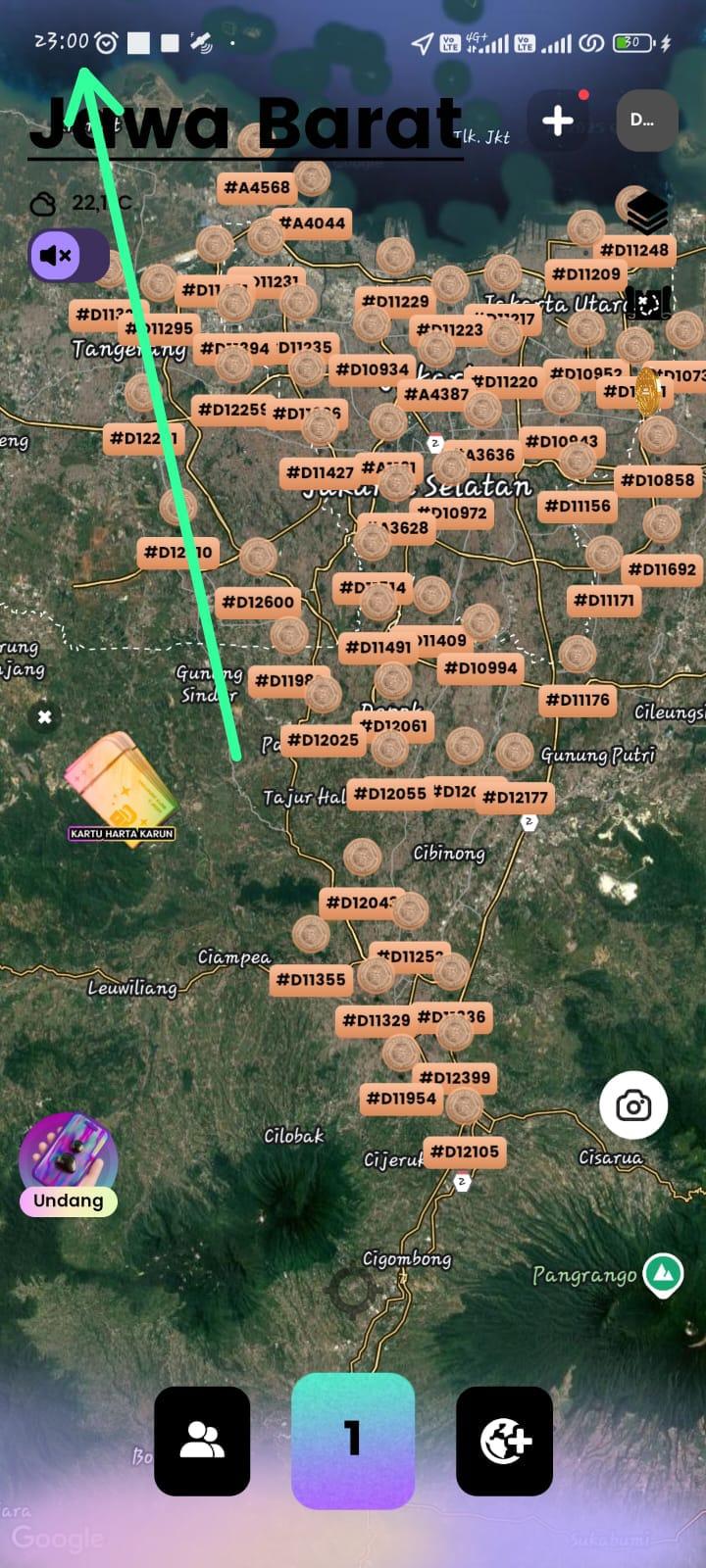Open the friends icon at bottom
Screen dimensions: 706x1568
click(x=202, y=1441)
